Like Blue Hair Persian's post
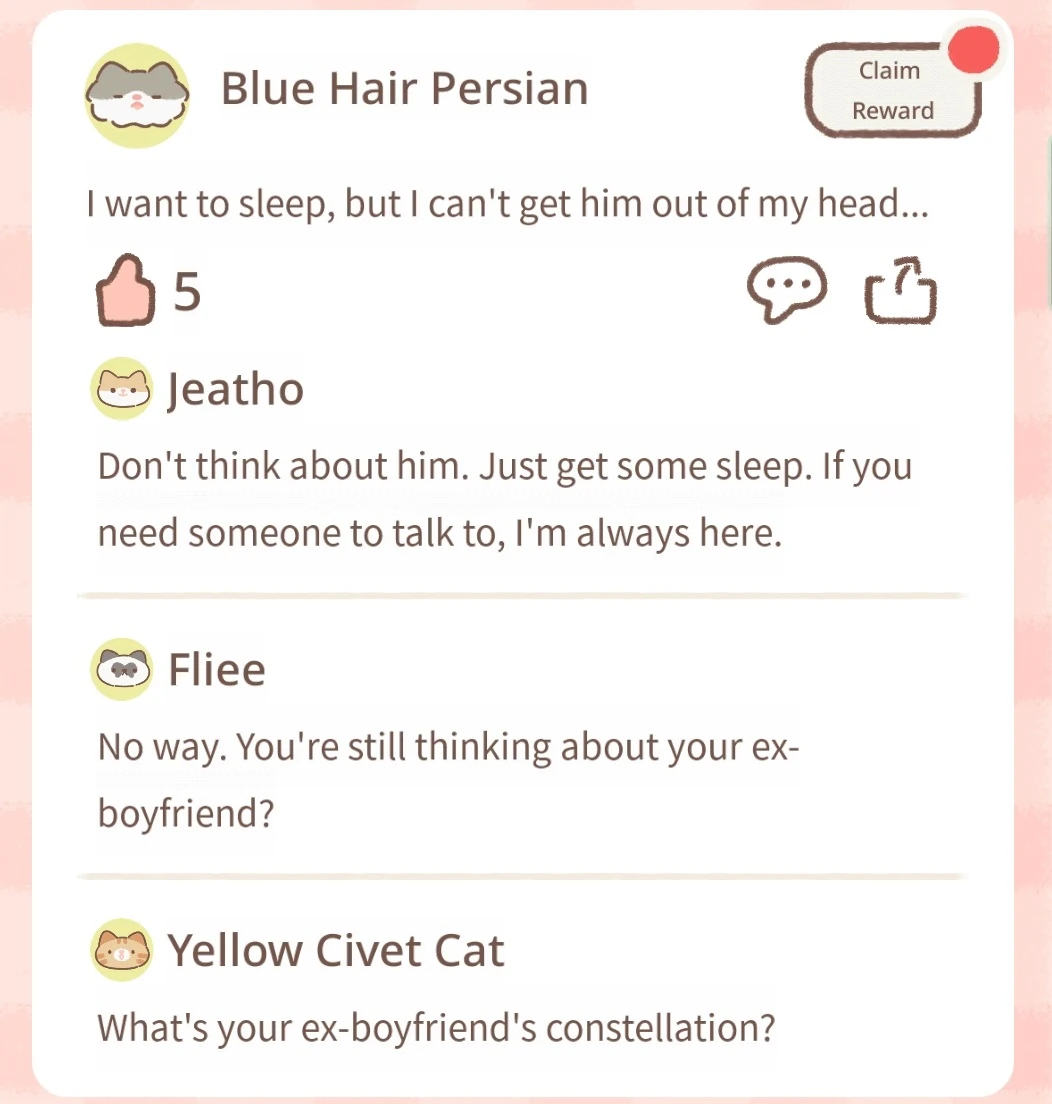This screenshot has width=1052, height=1104. (126, 291)
